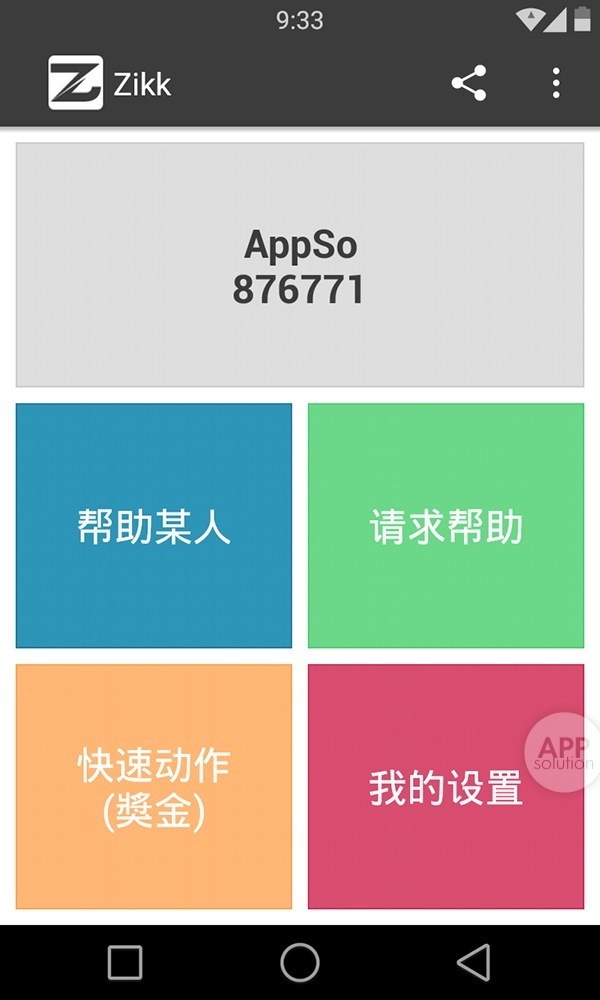The image size is (600, 1000).
Task: Share via the Zikk share icon
Action: click(468, 83)
